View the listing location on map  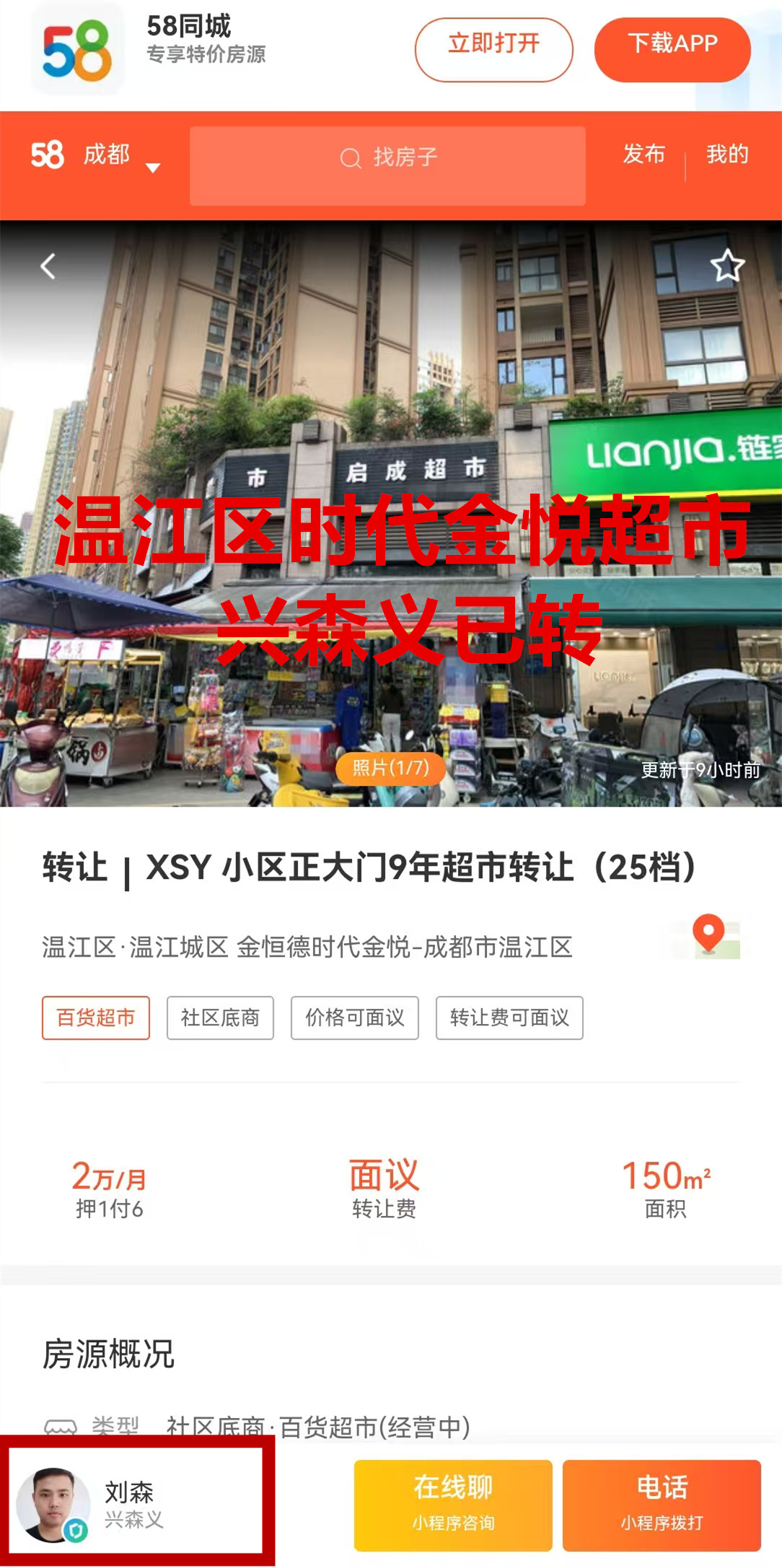pos(708,937)
